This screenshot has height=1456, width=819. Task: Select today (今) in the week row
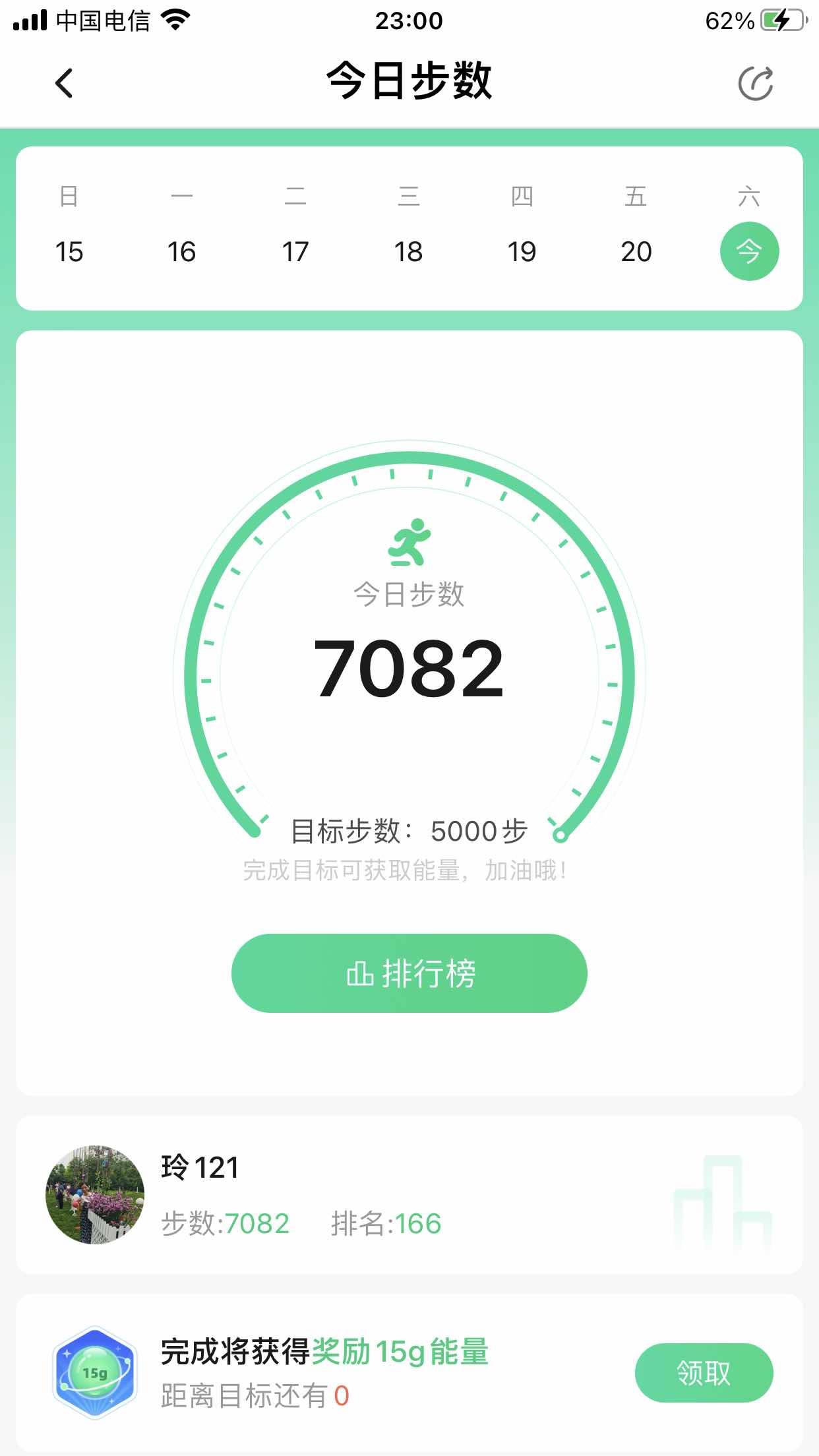[x=749, y=251]
